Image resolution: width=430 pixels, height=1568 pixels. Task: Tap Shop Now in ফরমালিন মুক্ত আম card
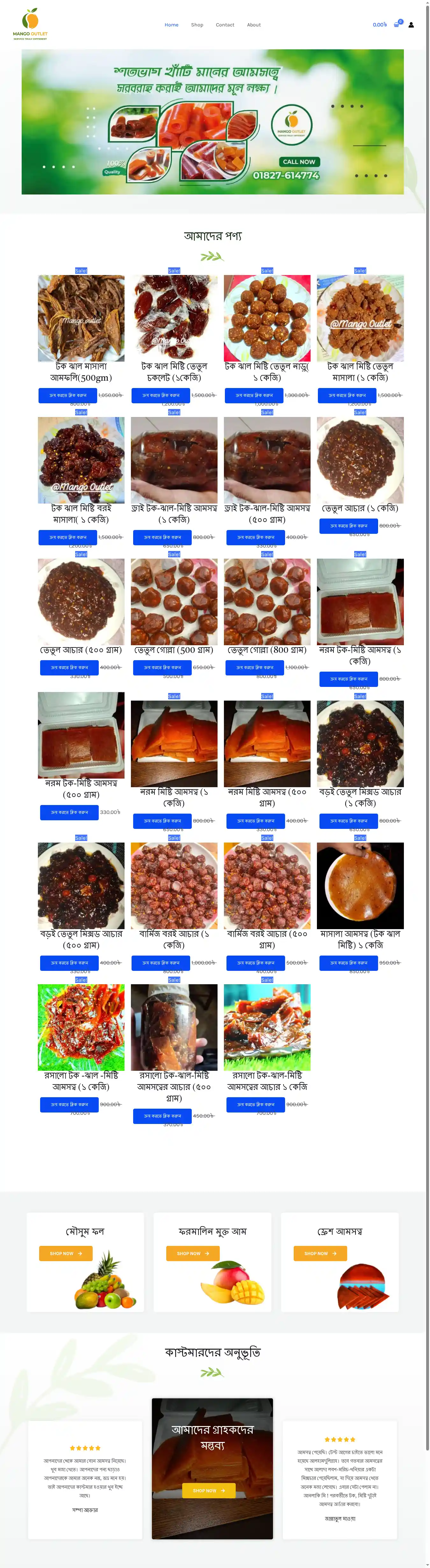192,1253
